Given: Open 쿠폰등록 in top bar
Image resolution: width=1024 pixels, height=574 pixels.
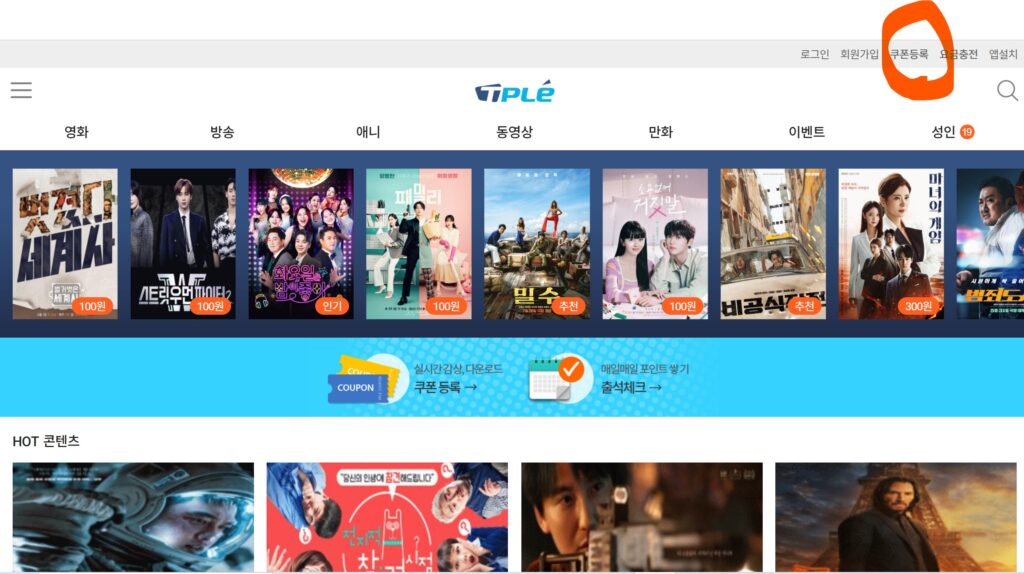Looking at the screenshot, I should (909, 54).
